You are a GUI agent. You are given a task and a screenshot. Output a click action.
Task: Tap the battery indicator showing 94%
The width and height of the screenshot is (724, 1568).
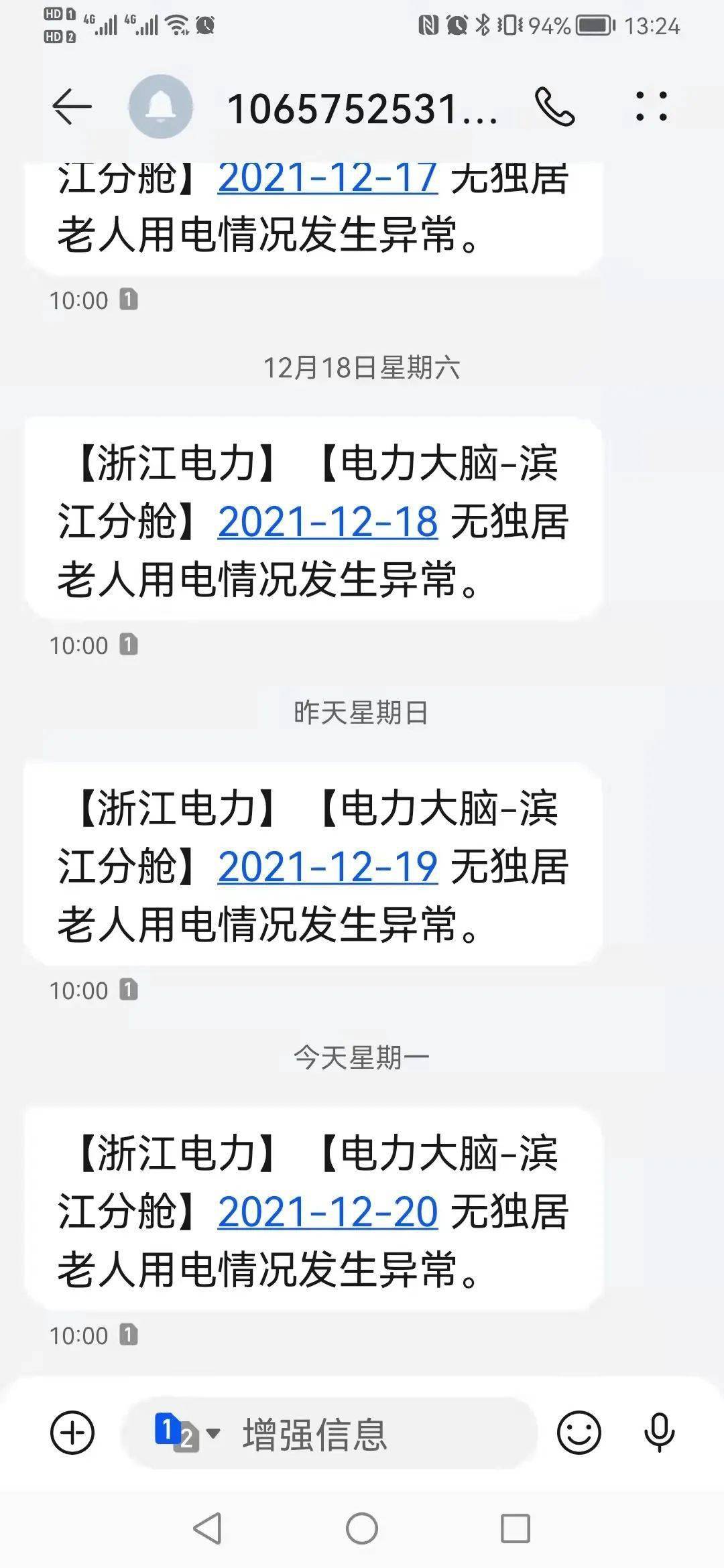point(589,23)
